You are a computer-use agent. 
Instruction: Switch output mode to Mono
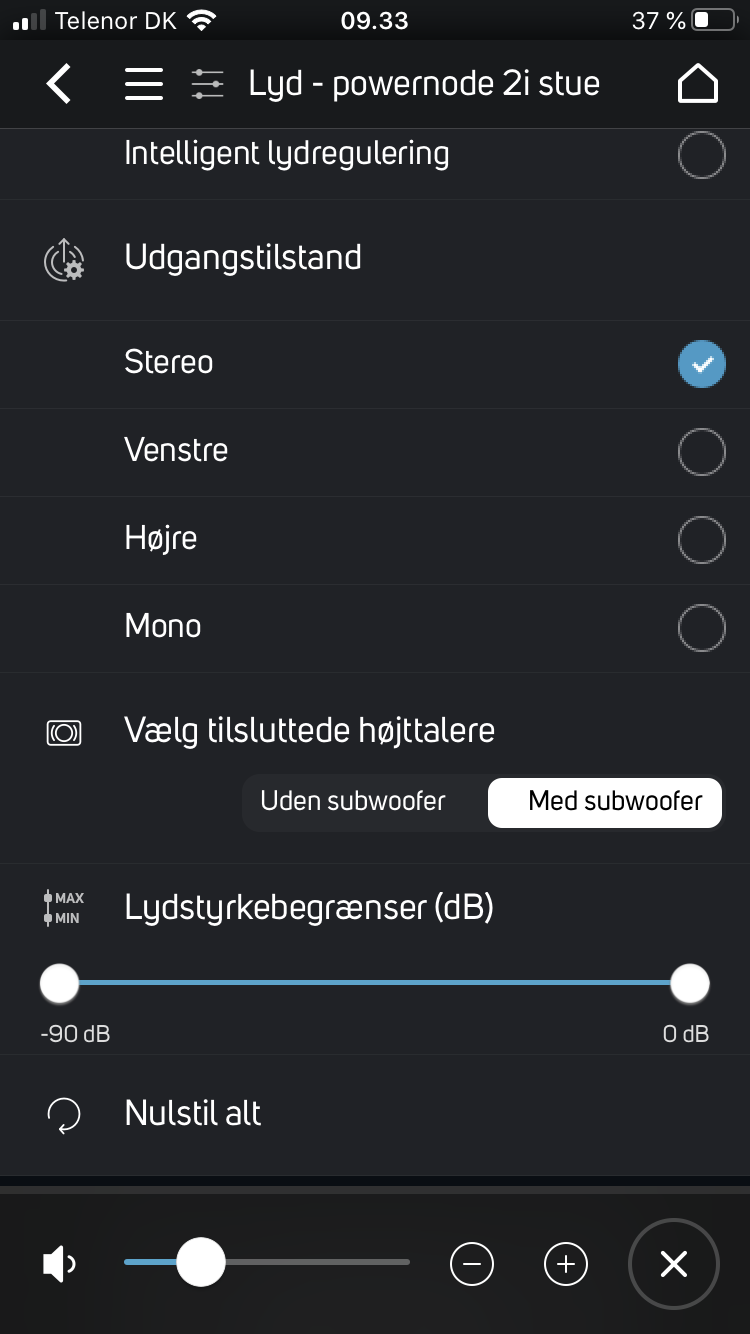(701, 628)
